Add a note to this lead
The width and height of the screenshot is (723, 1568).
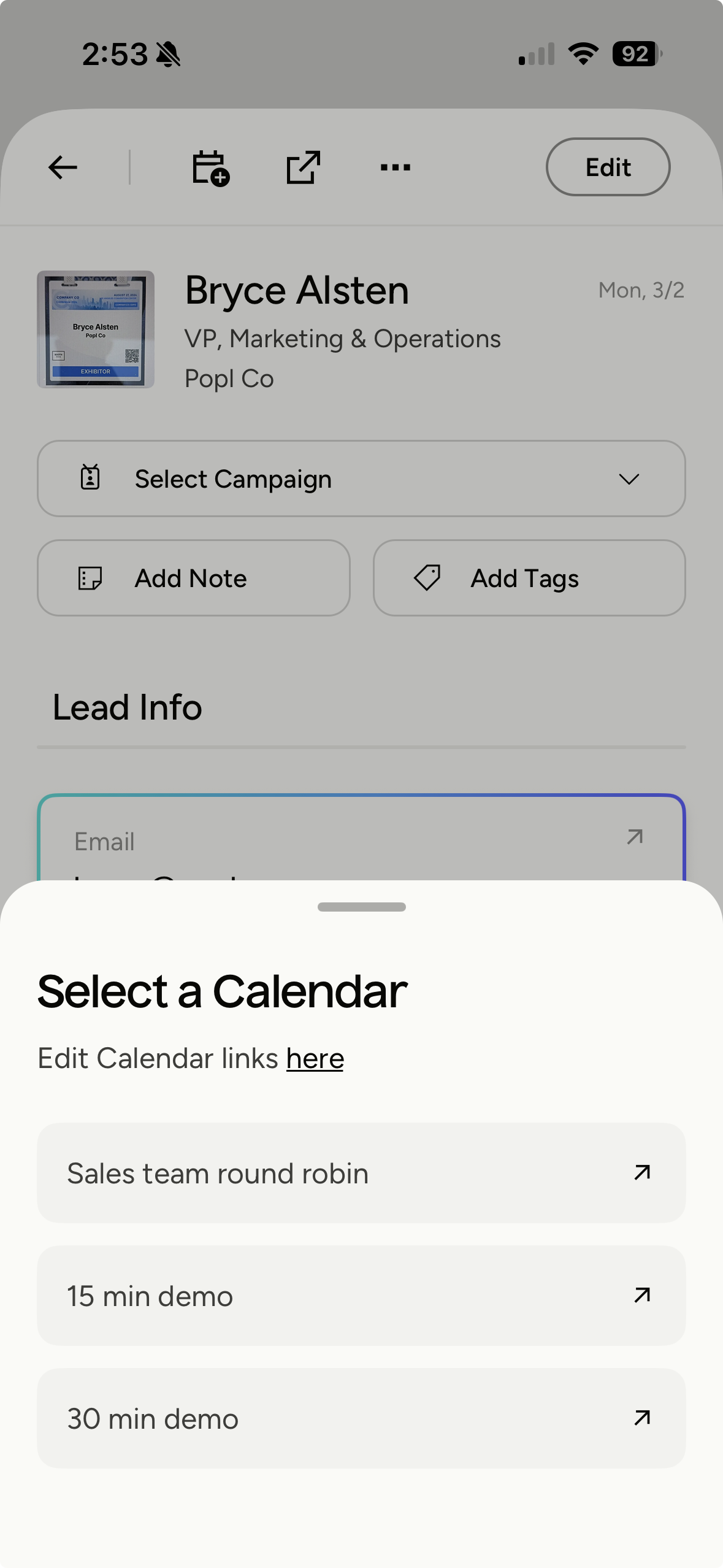[x=193, y=578]
